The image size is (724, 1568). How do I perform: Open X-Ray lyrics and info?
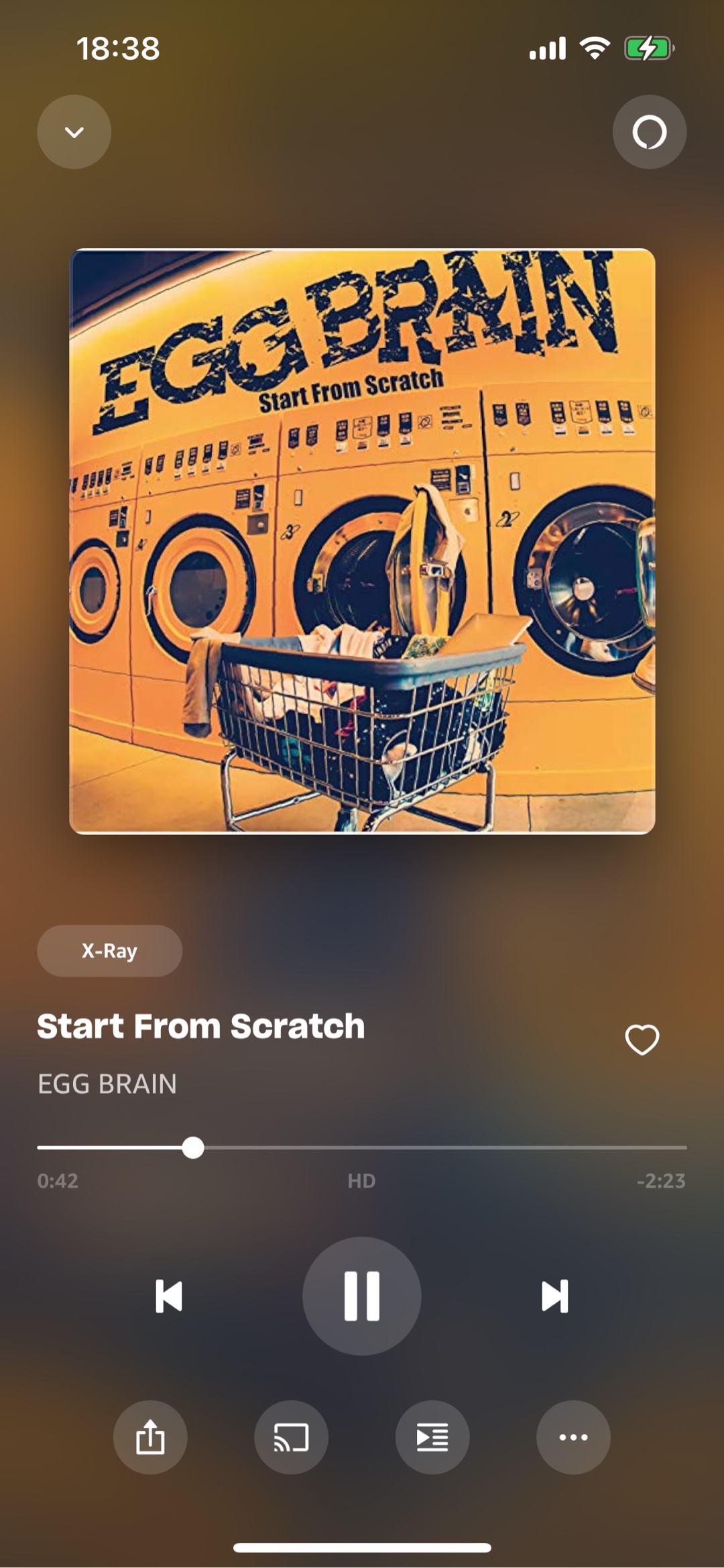pos(109,950)
